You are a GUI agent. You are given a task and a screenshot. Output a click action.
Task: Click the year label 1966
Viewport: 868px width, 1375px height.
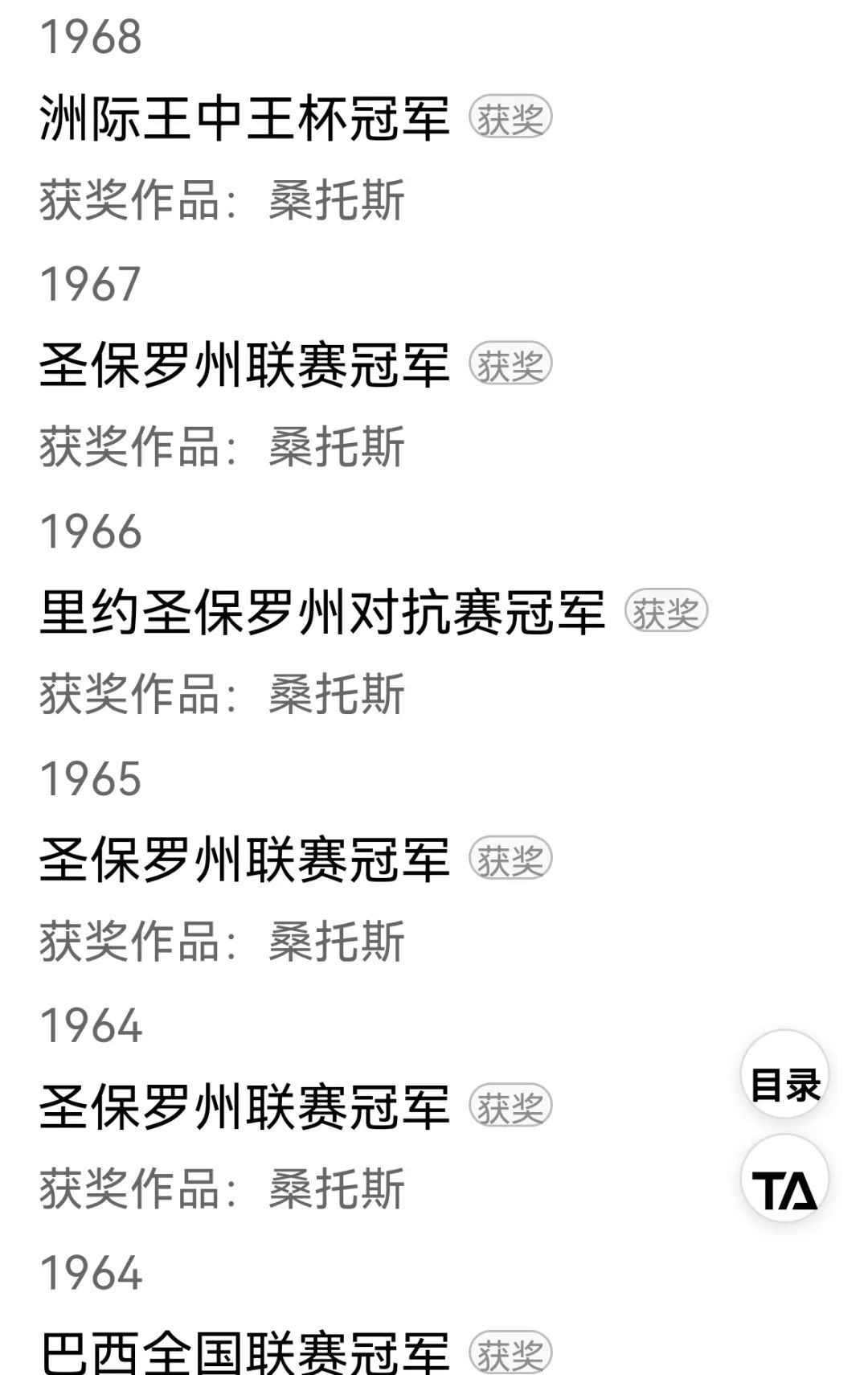(x=88, y=531)
